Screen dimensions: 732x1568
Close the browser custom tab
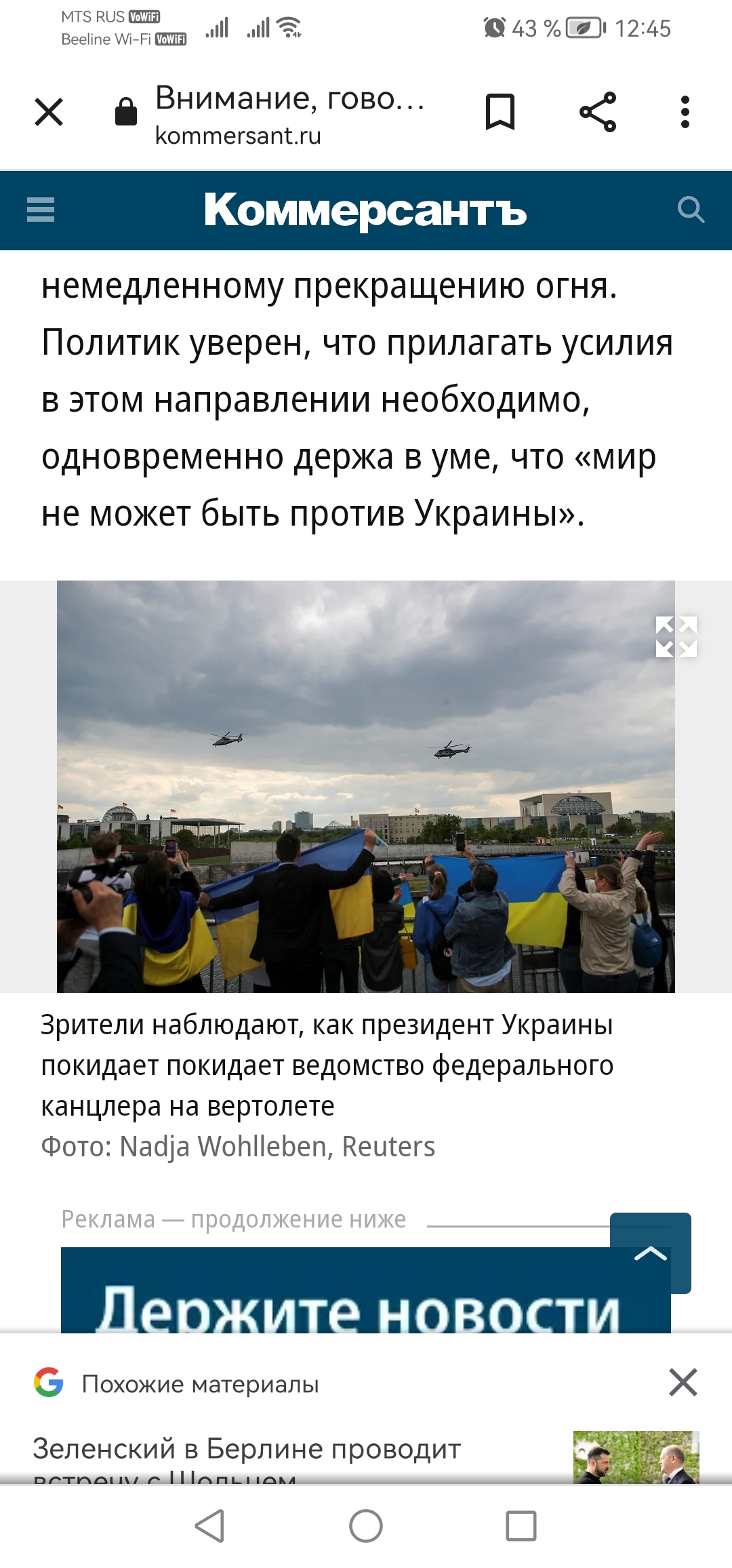[49, 112]
